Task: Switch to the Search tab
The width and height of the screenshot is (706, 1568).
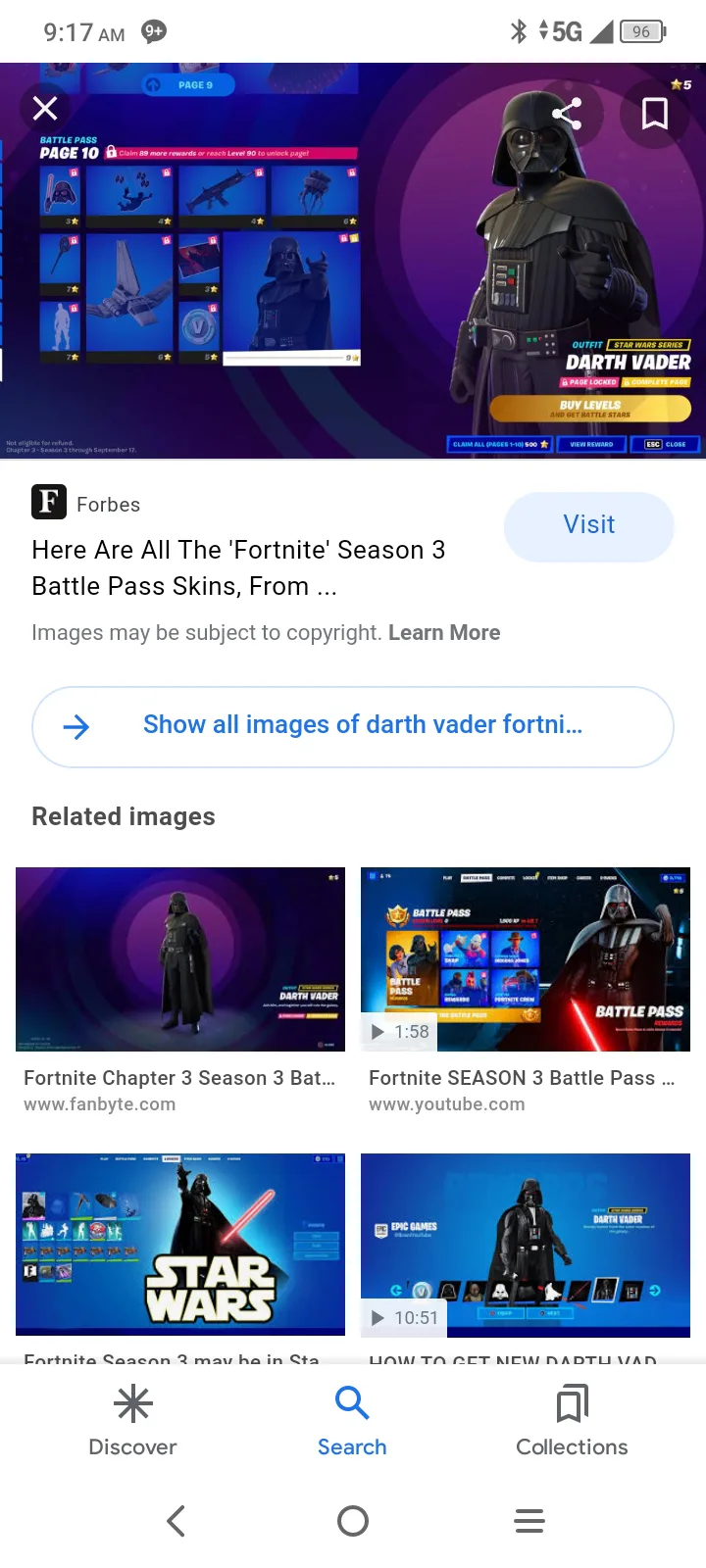Action: (352, 1421)
